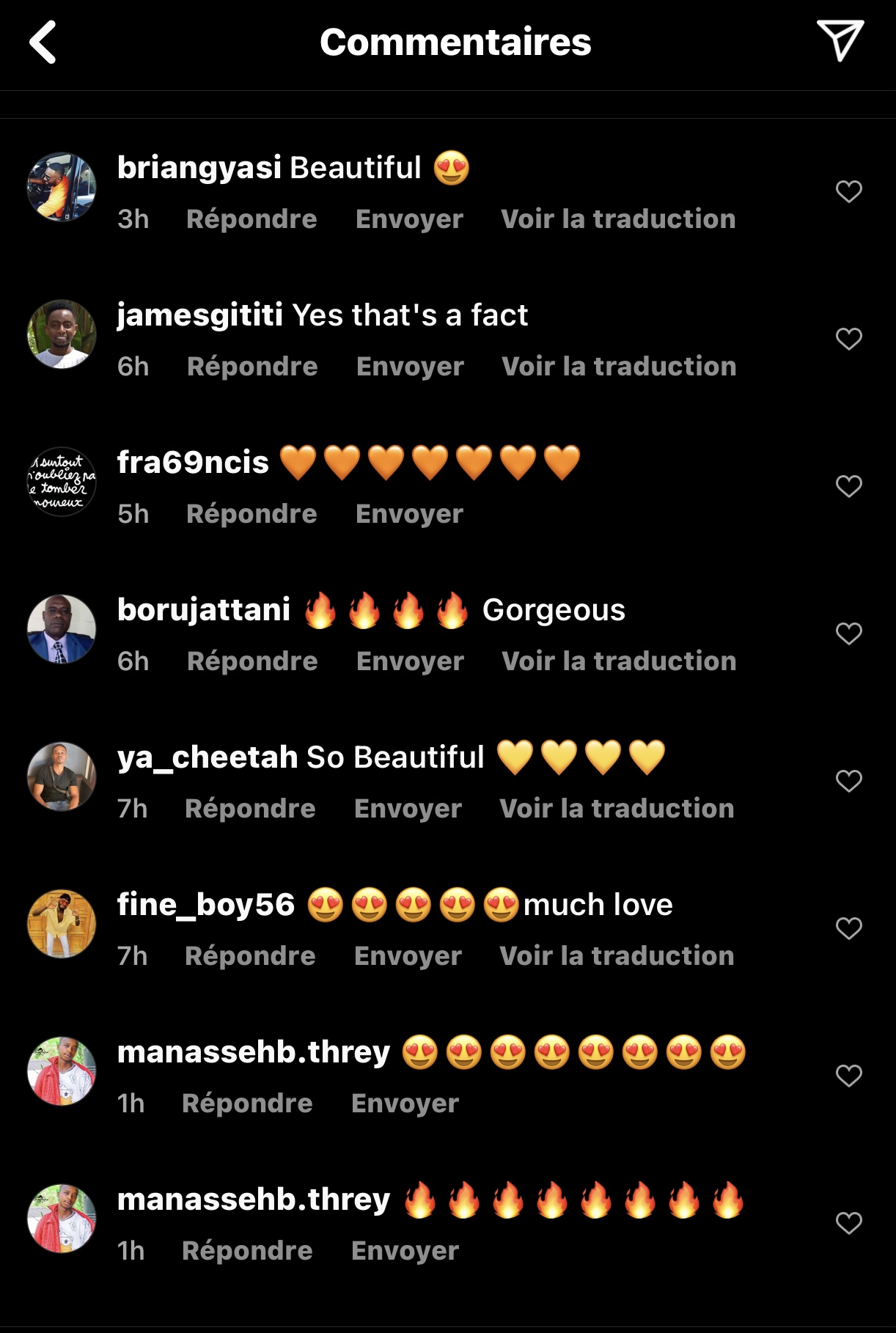Tap Répondre under jamesgititi's comment
The height and width of the screenshot is (1333, 896).
[x=252, y=367]
